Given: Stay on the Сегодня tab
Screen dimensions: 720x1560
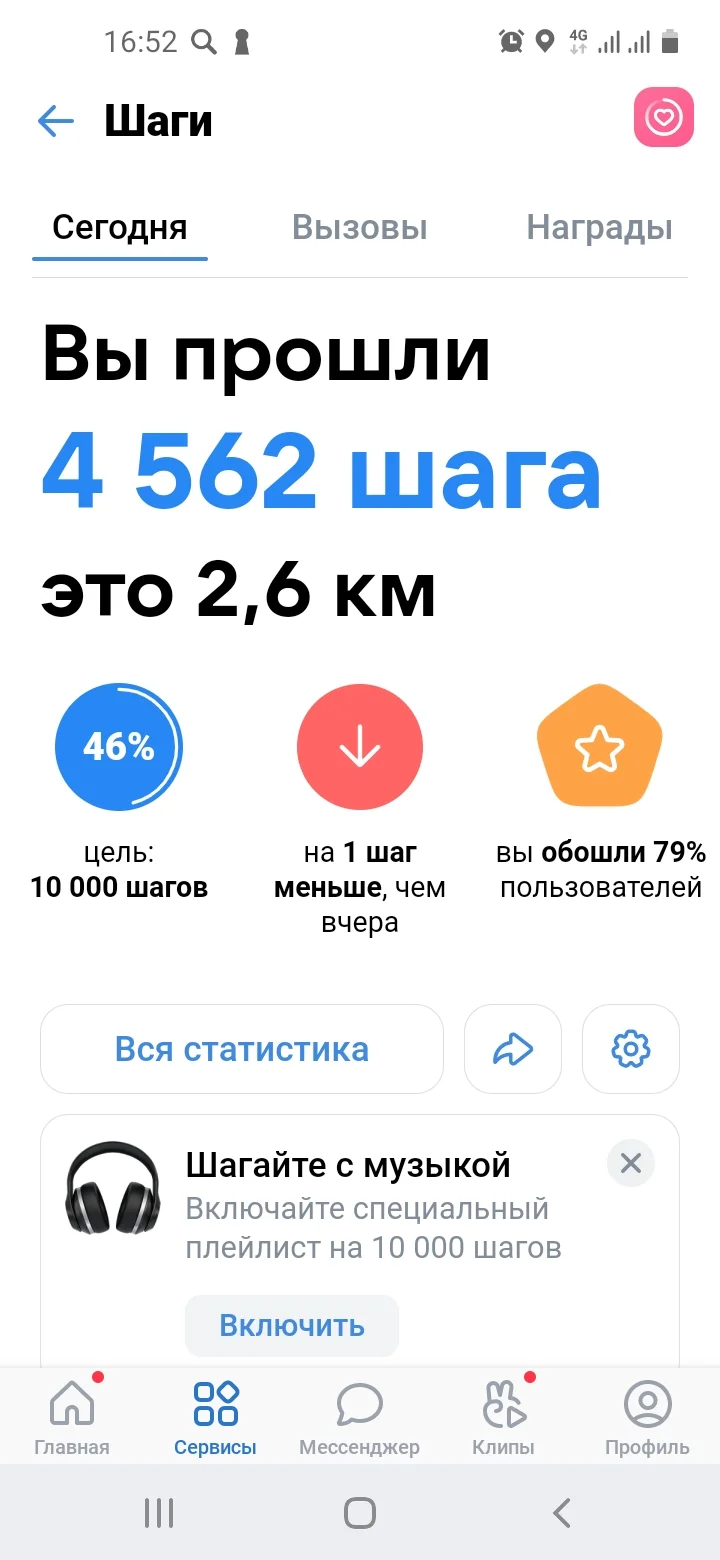Looking at the screenshot, I should click(119, 227).
